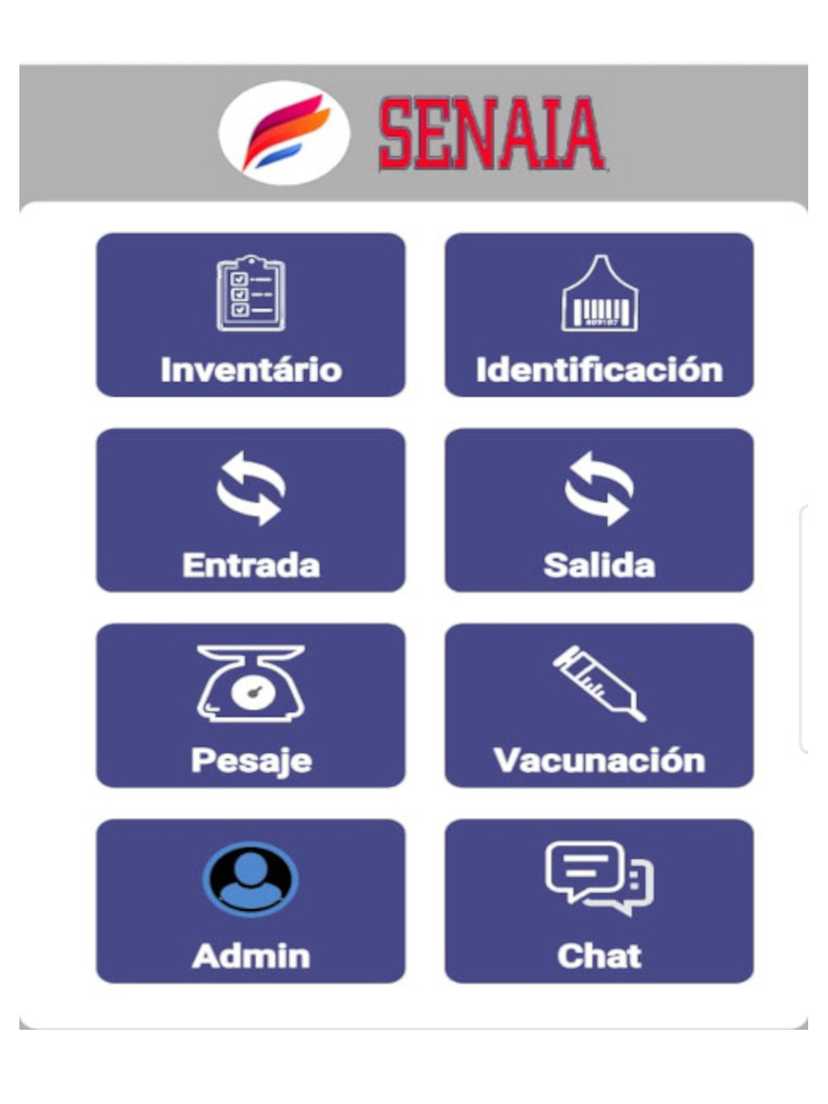
Task: Open the Vacunación module
Action: pos(598,705)
